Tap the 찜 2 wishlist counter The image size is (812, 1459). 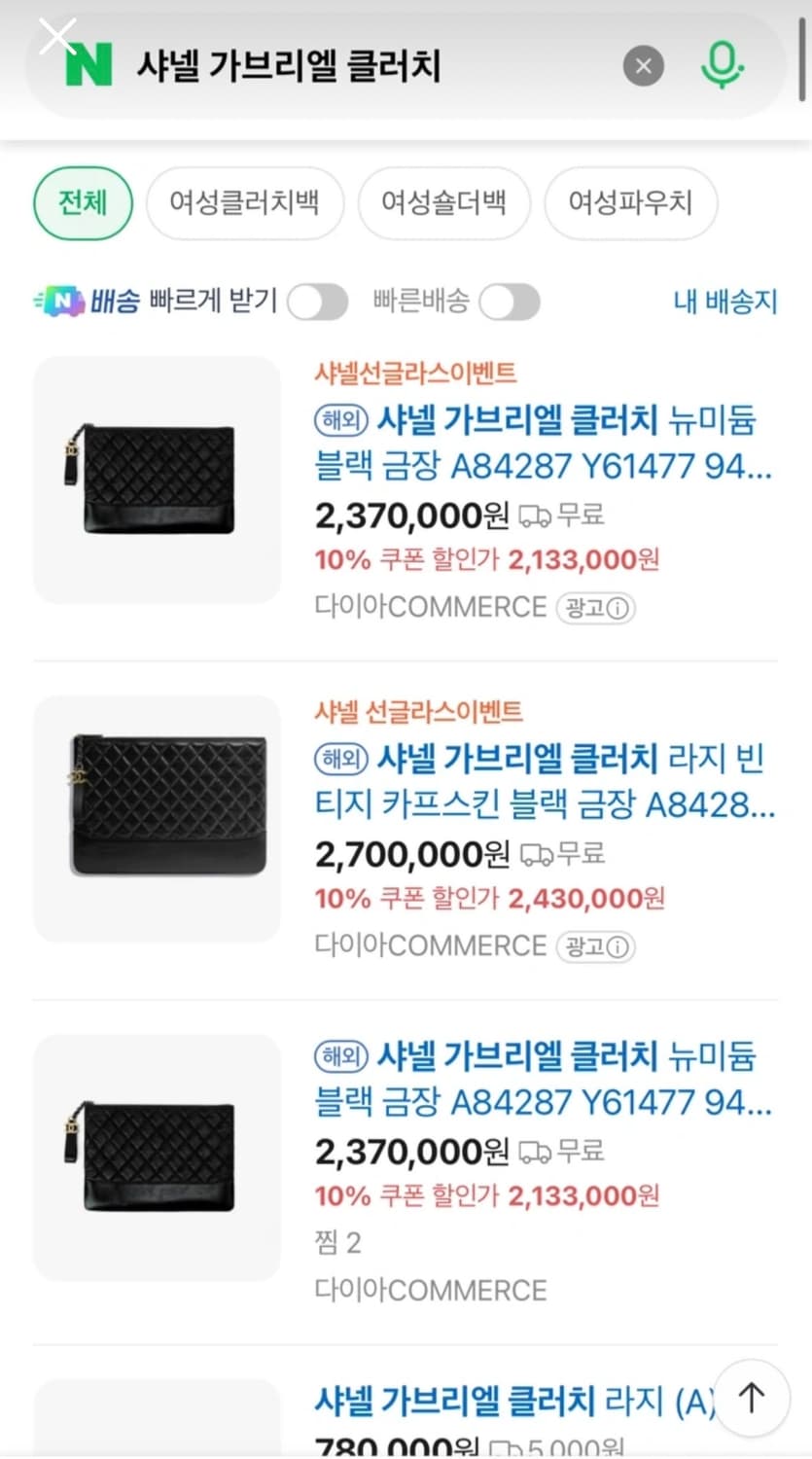pos(337,1242)
